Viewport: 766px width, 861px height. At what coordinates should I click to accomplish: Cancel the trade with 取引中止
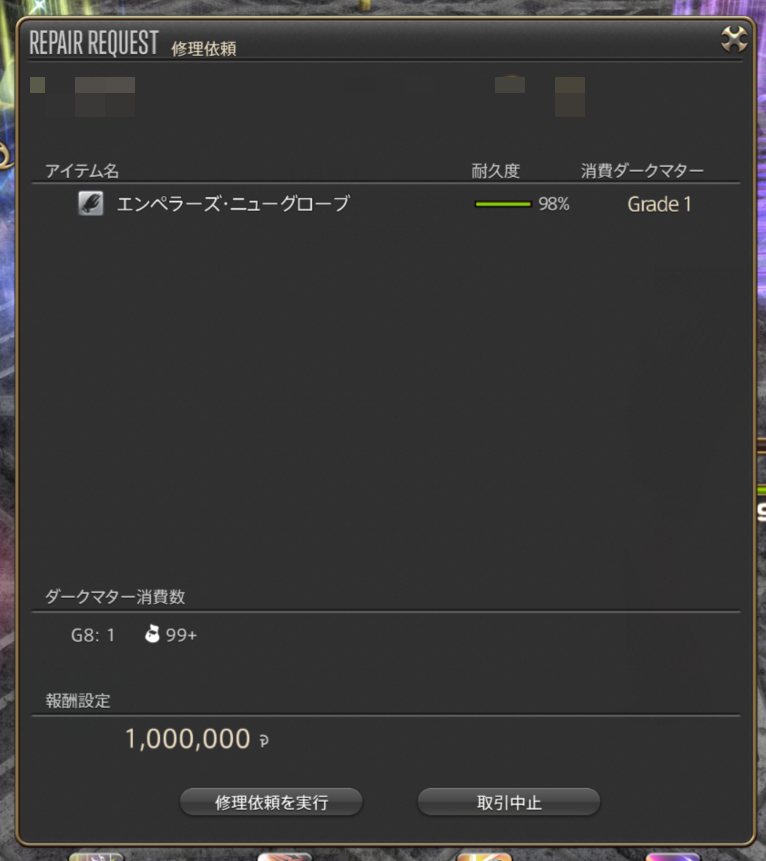(508, 802)
